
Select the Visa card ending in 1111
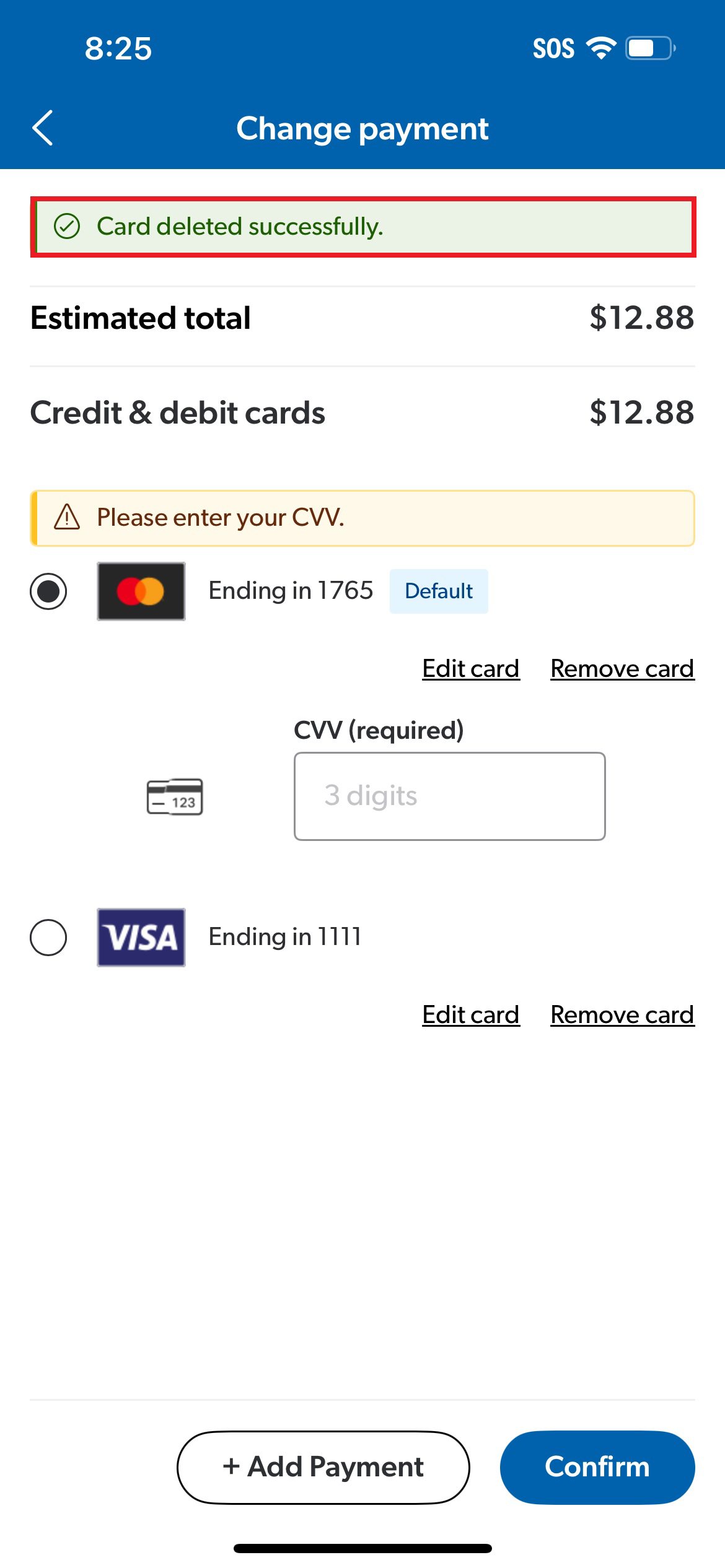click(x=48, y=937)
